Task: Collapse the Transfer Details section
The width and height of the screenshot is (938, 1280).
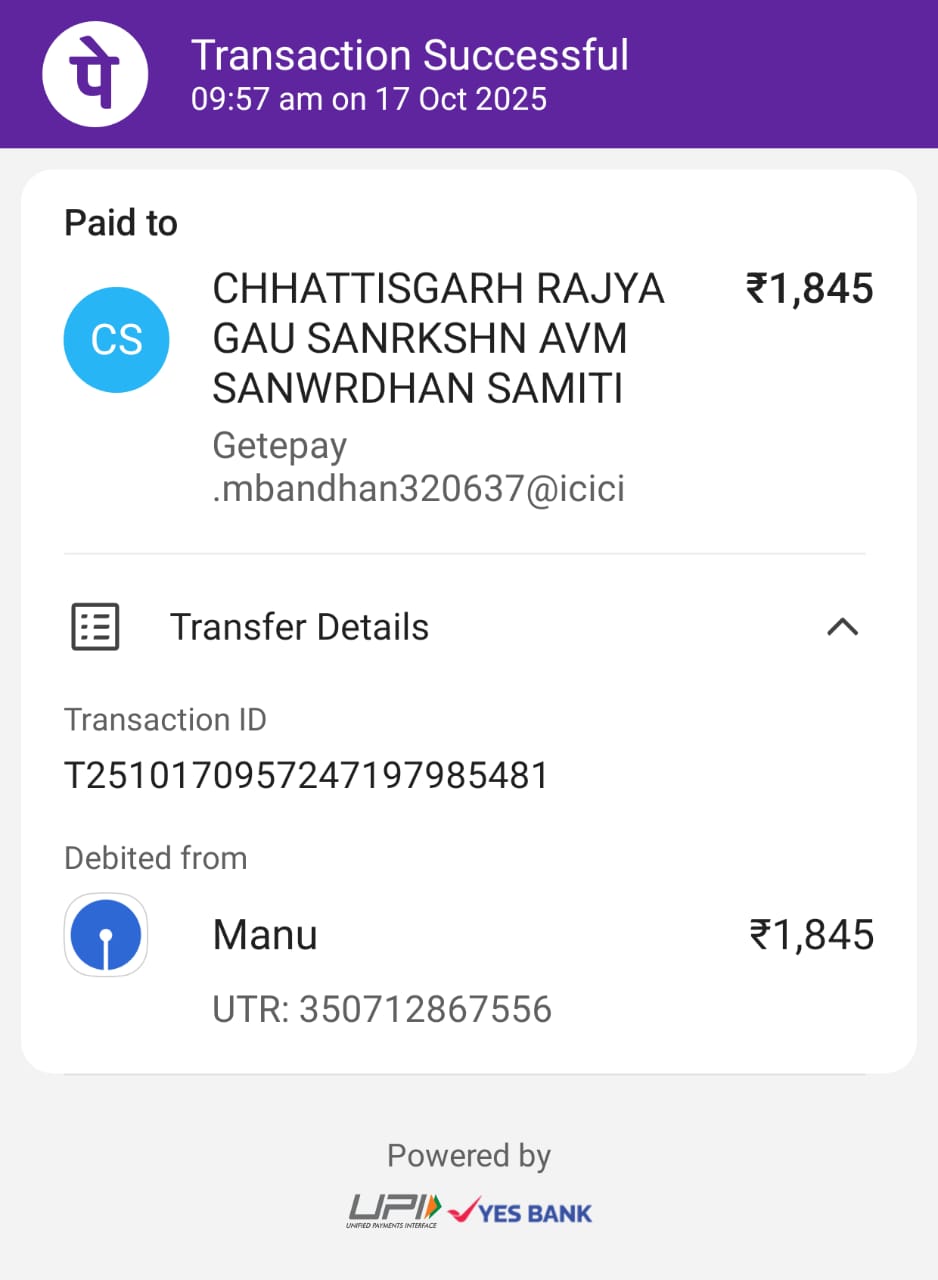Action: tap(842, 627)
